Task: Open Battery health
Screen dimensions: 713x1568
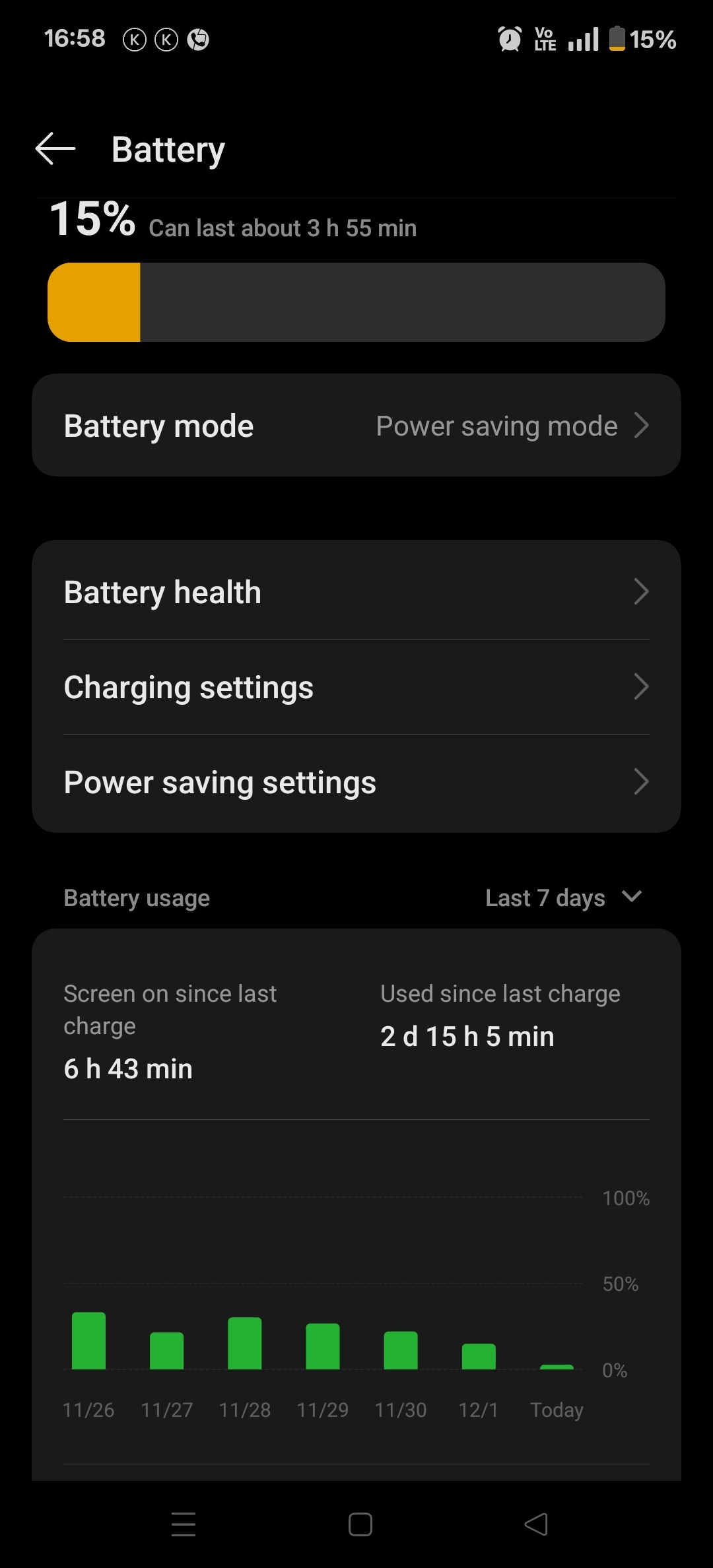Action: pos(356,592)
